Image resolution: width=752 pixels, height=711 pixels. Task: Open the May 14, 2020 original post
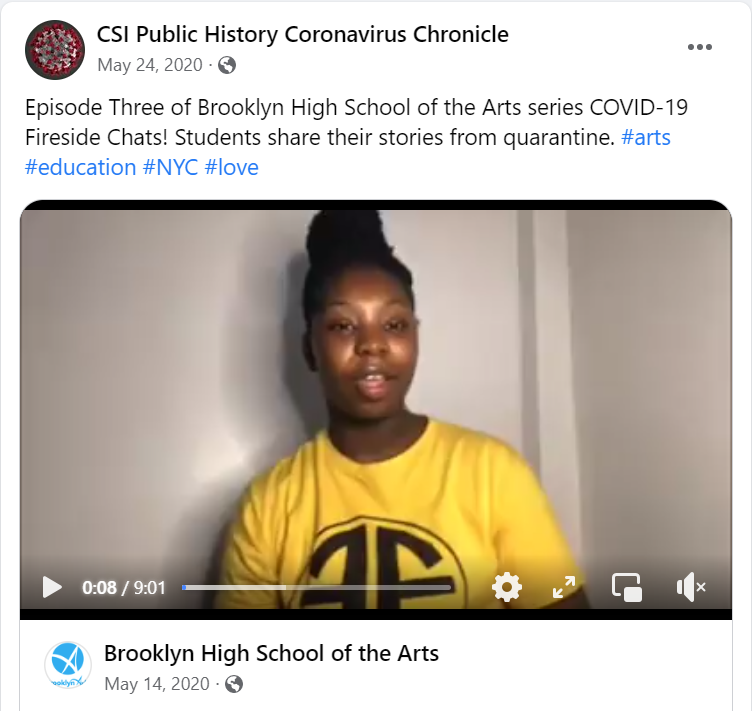click(157, 684)
